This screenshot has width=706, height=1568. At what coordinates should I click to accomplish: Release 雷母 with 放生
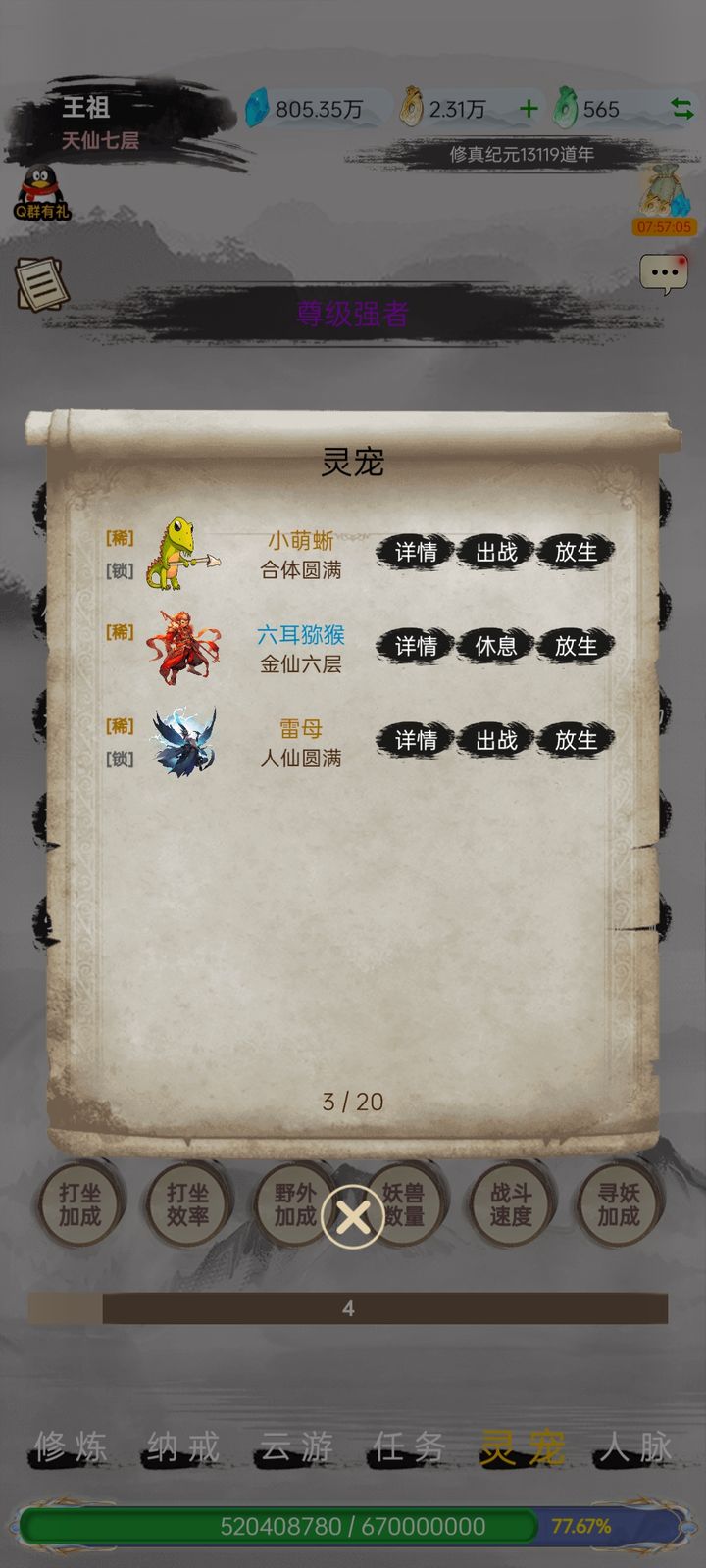tap(576, 741)
